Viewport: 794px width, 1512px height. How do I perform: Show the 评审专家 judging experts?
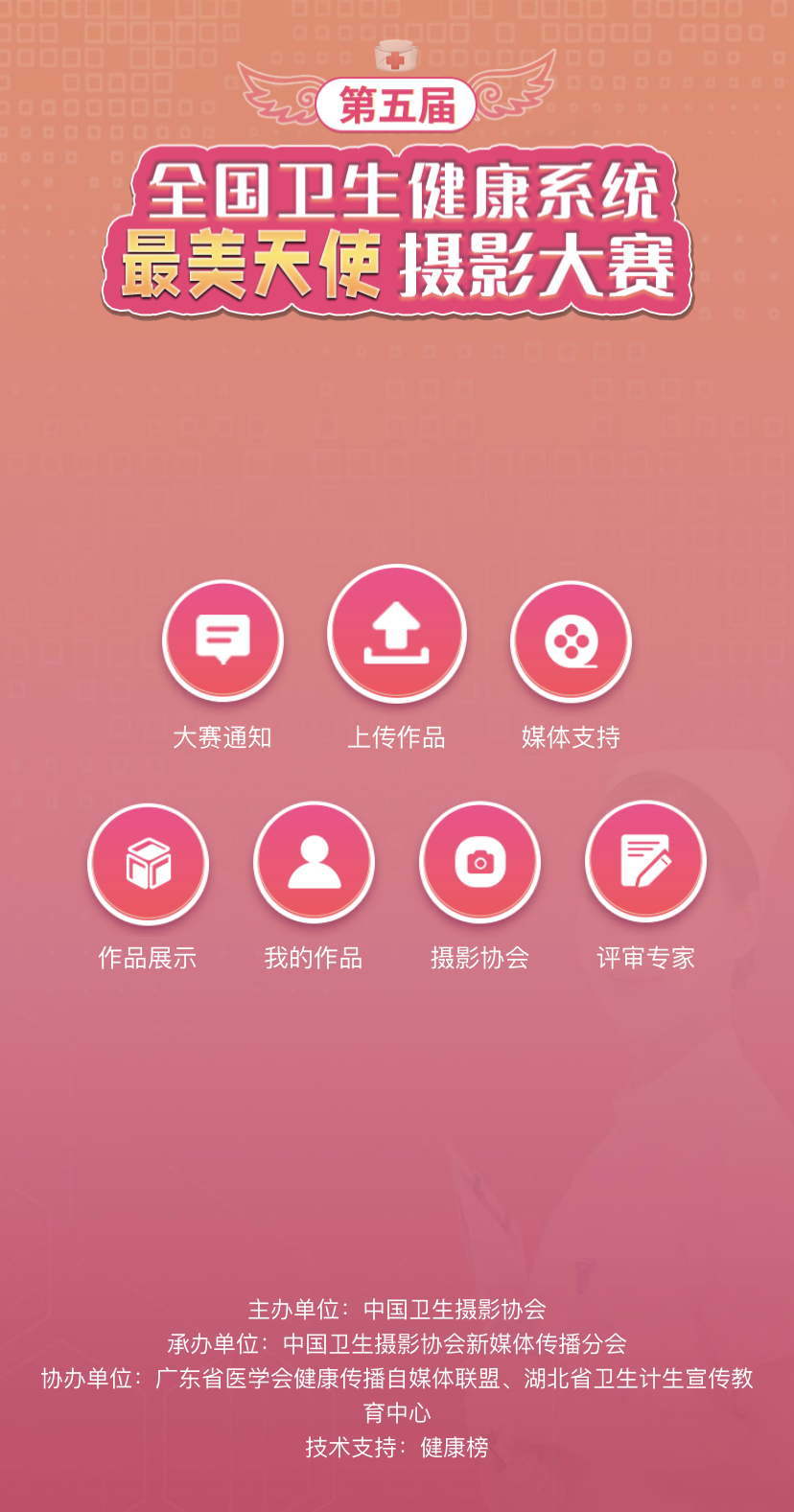(645, 863)
